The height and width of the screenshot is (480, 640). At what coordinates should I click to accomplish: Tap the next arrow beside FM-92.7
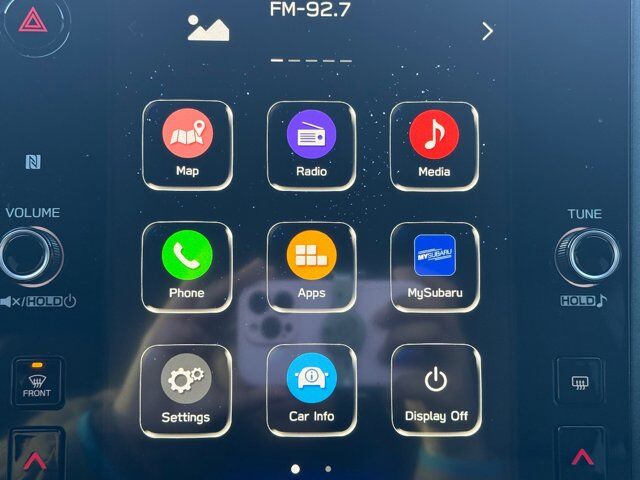[x=487, y=31]
